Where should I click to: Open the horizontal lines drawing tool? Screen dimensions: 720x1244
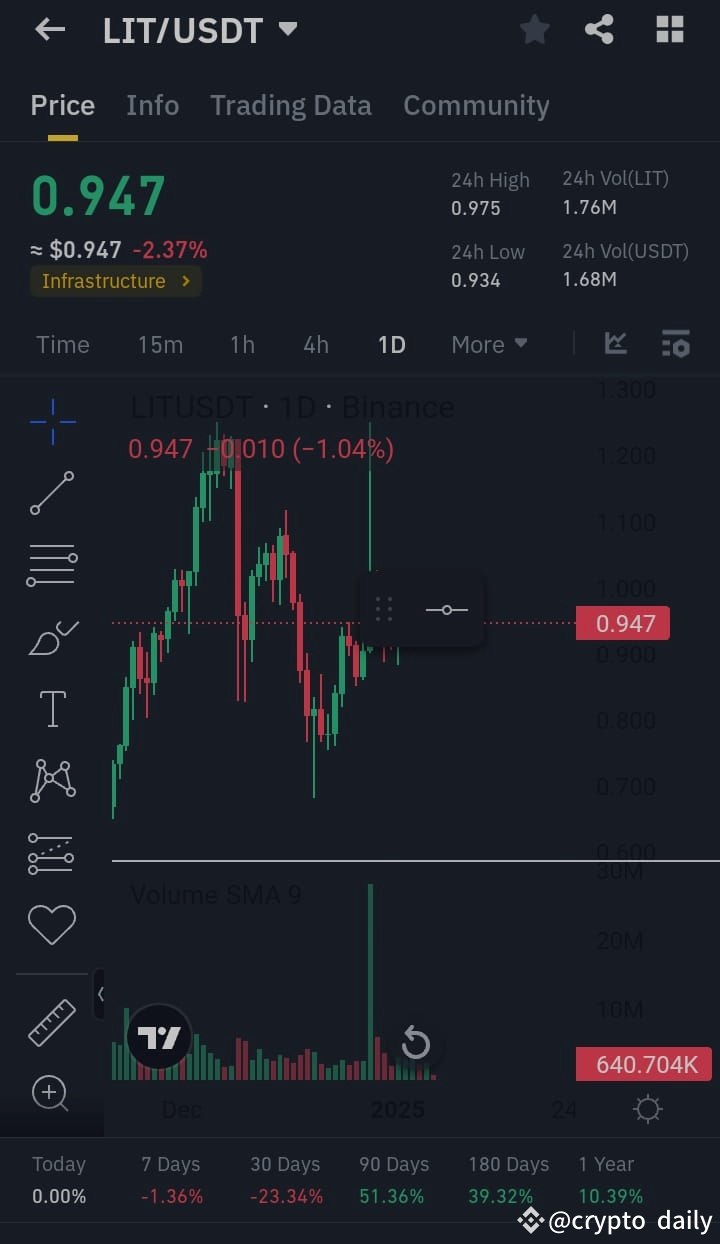click(x=52, y=564)
